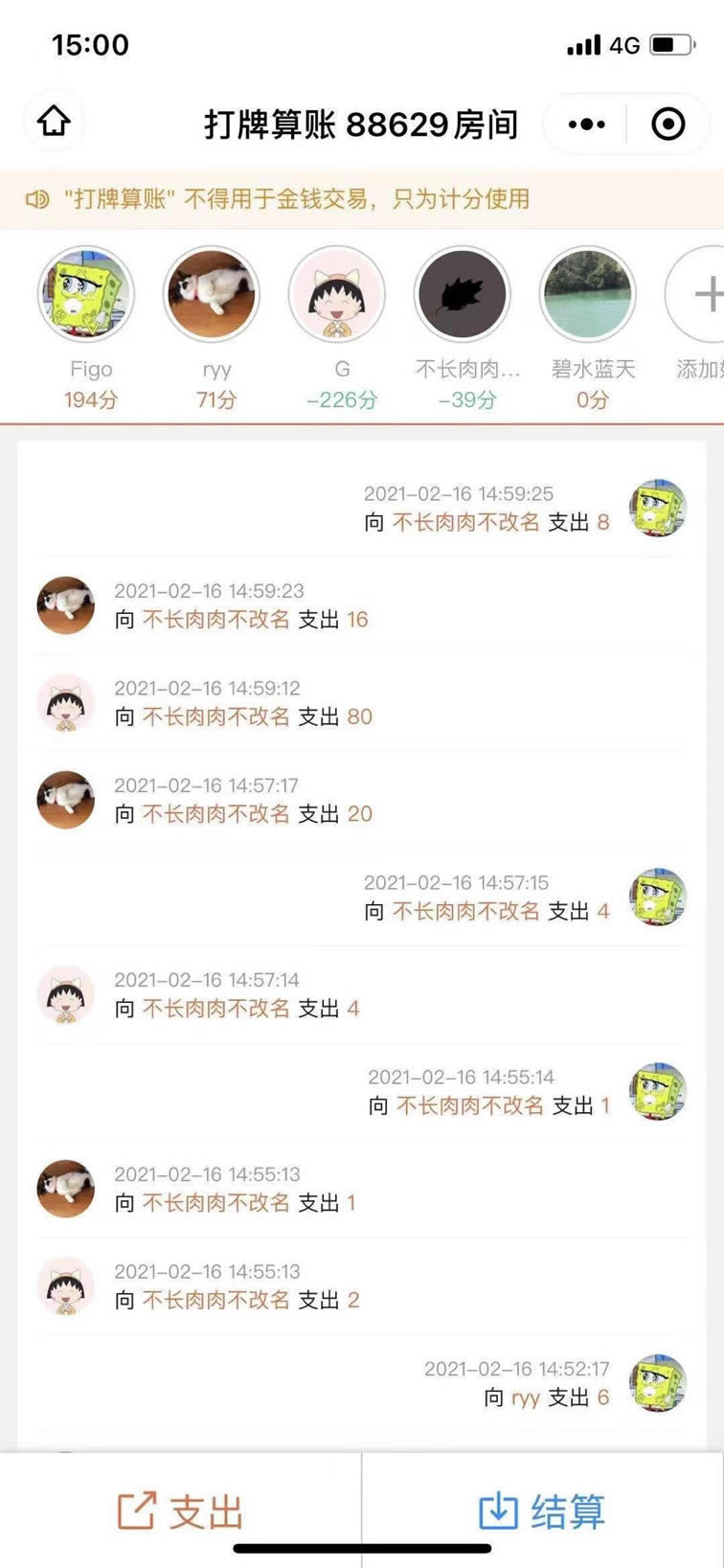Tap the 结算 settle button

tap(543, 1511)
